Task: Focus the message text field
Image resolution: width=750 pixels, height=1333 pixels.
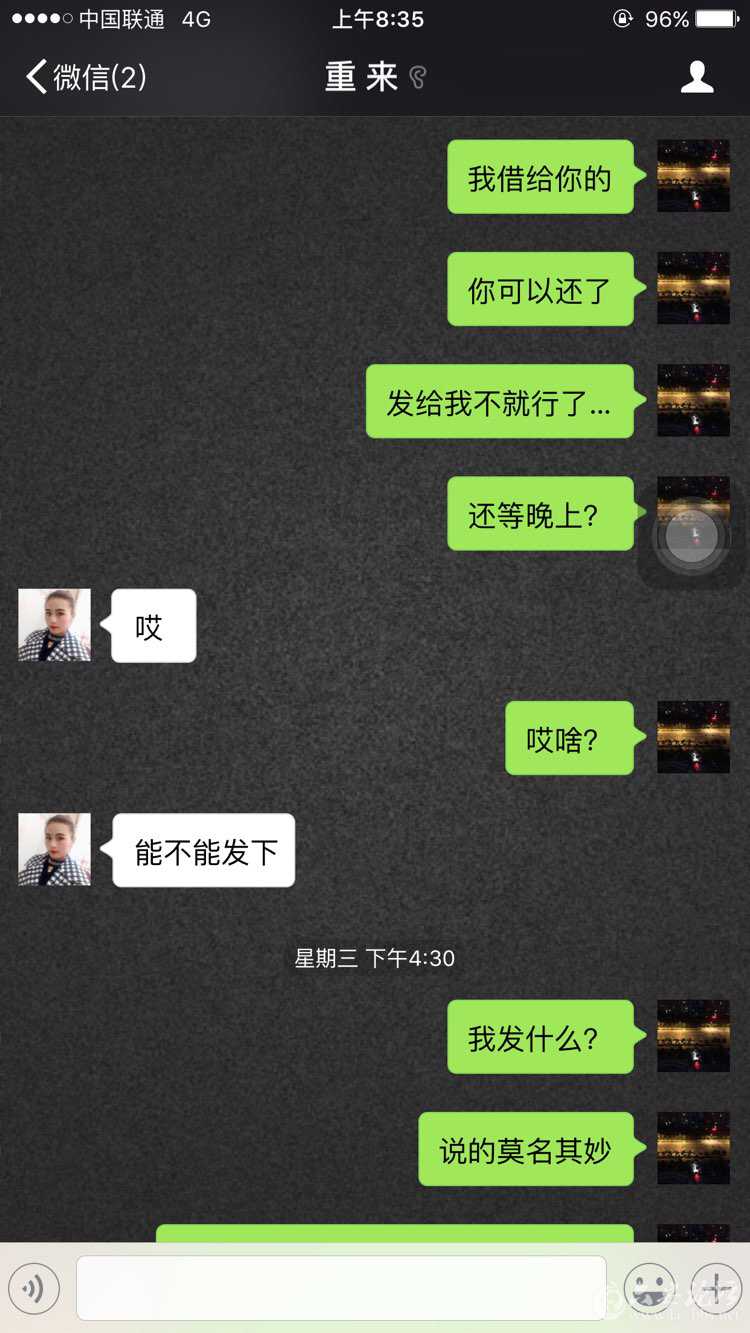Action: click(341, 1288)
